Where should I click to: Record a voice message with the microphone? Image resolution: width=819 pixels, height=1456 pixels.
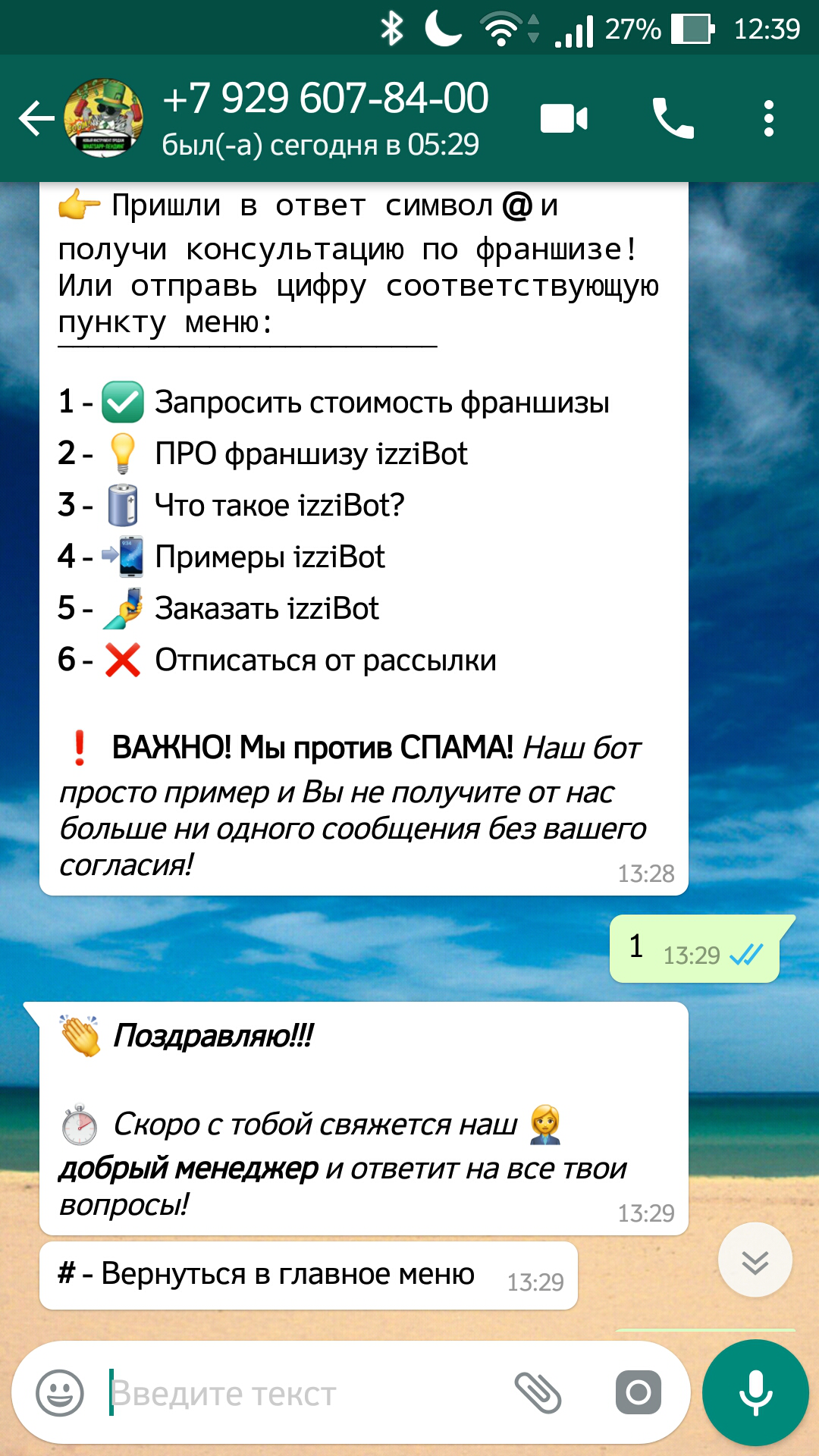[755, 1393]
